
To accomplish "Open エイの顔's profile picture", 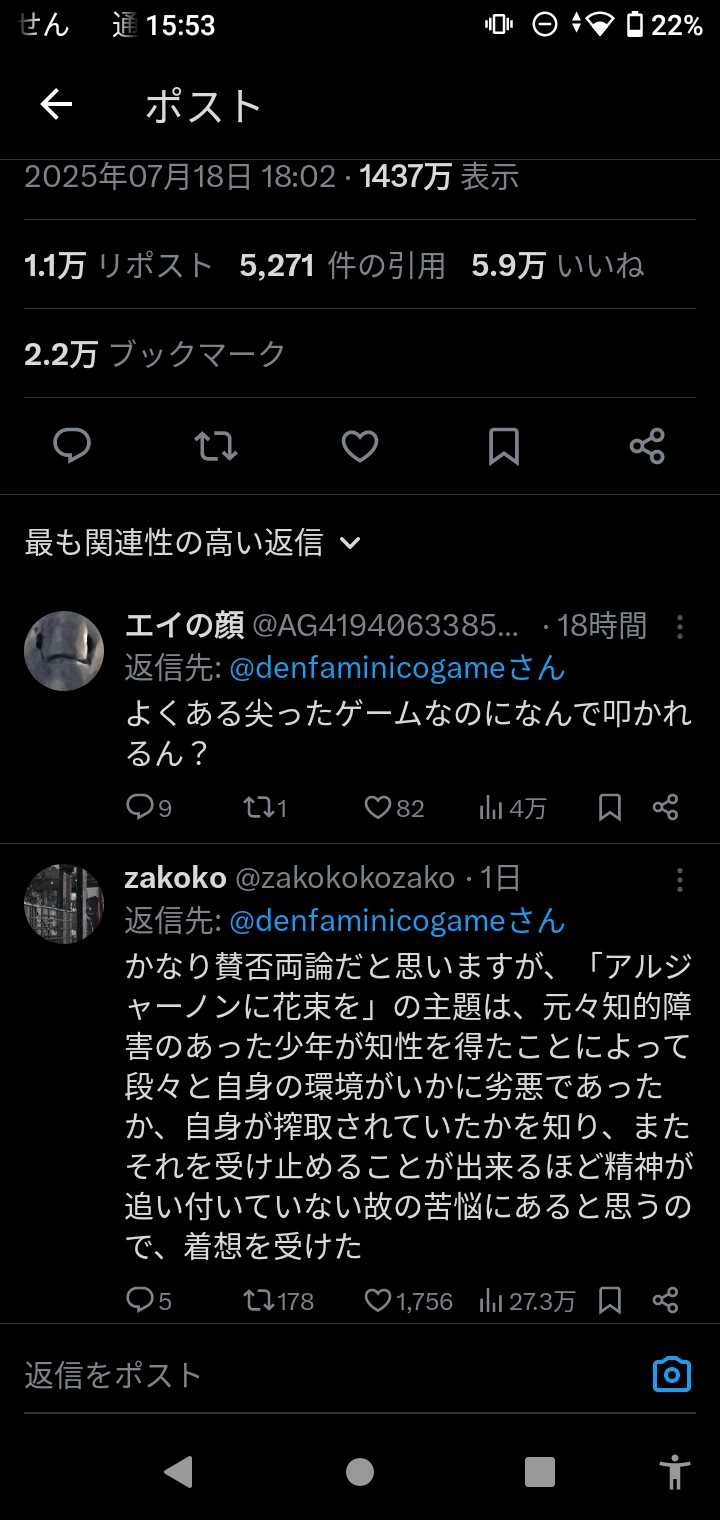I will (64, 651).
